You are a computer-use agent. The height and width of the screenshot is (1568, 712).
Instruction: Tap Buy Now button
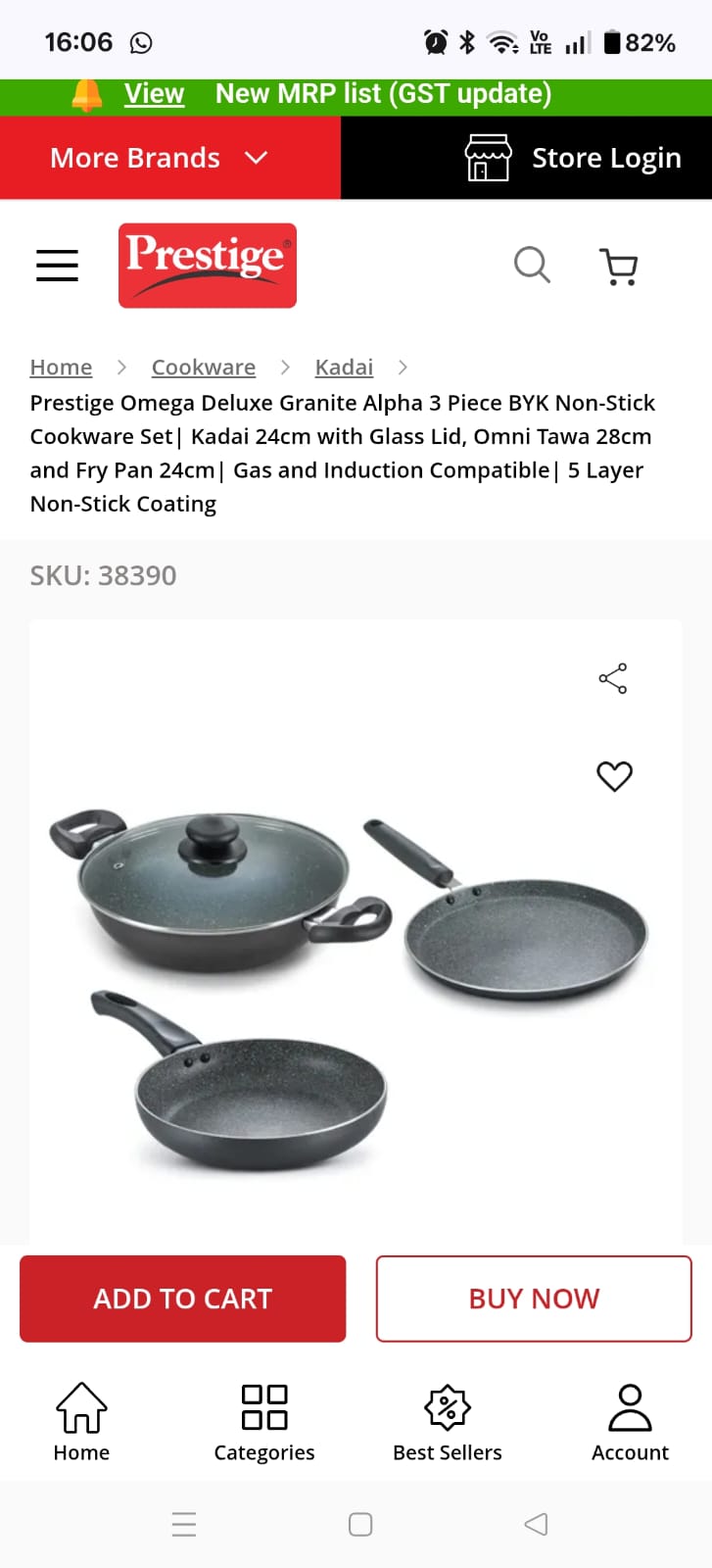point(534,1298)
